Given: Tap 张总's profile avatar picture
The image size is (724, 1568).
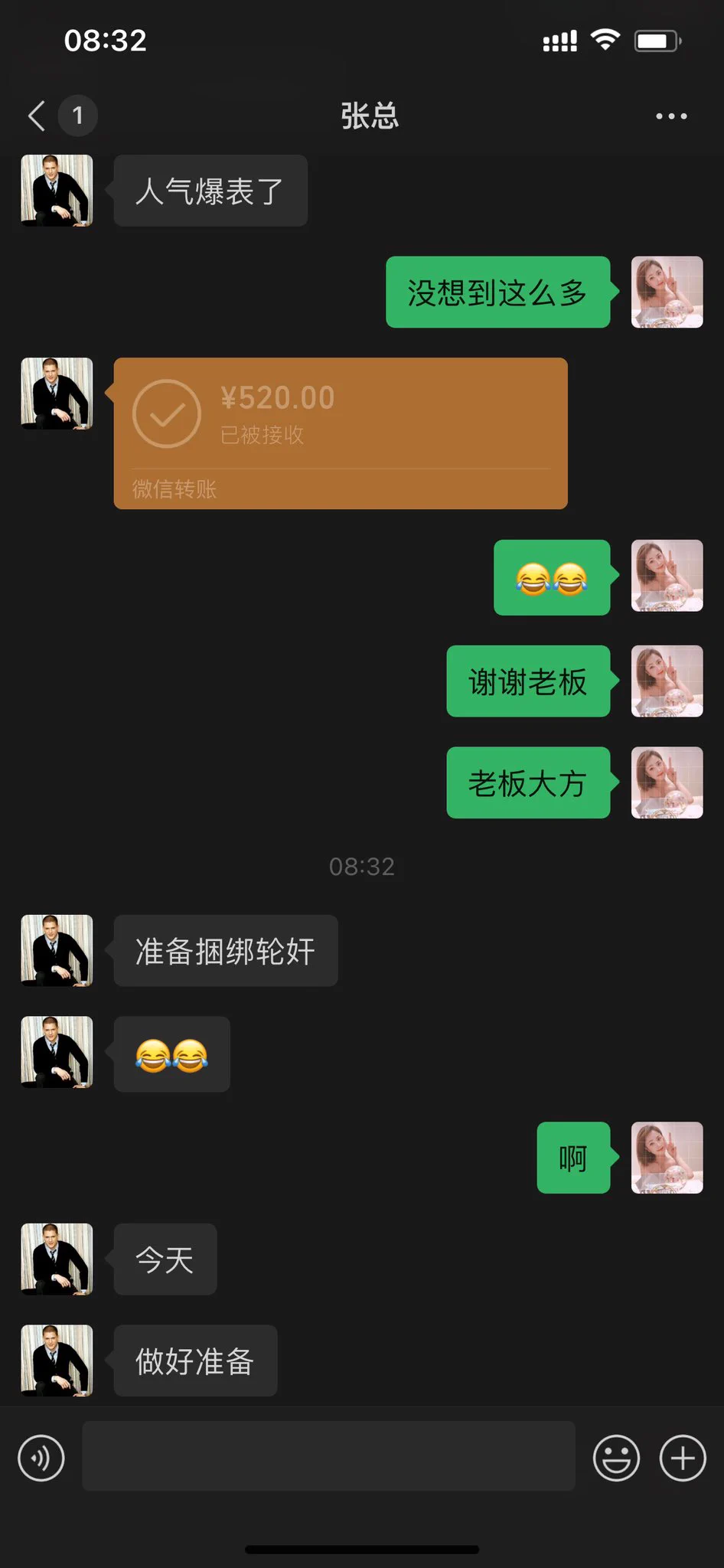Looking at the screenshot, I should click(56, 191).
